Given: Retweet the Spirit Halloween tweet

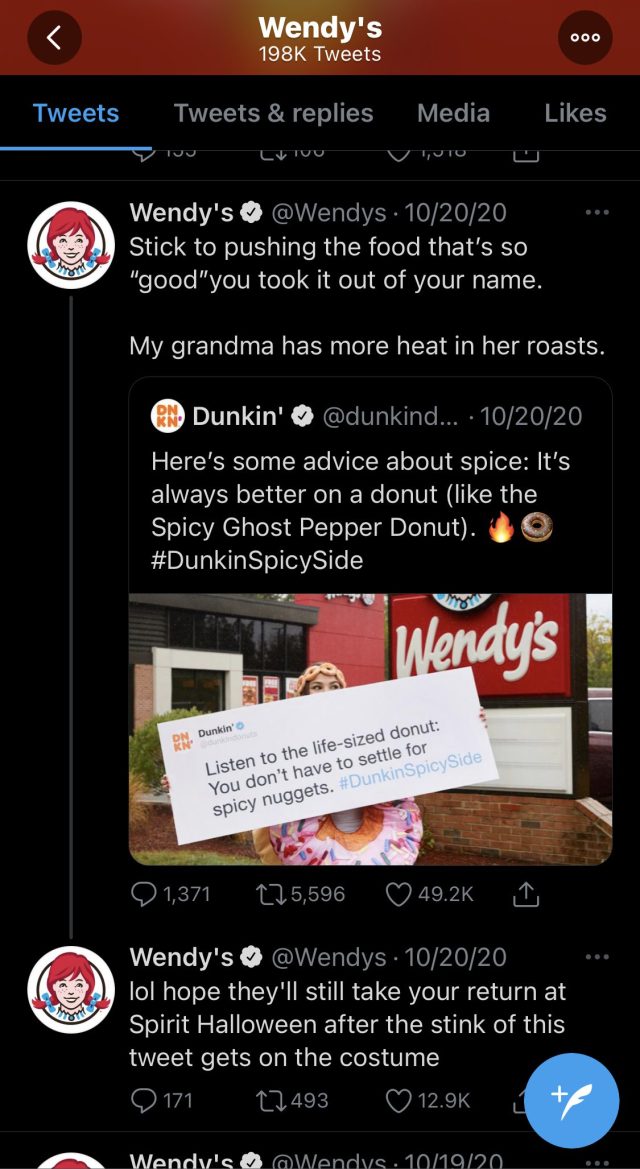Looking at the screenshot, I should pos(272,1100).
